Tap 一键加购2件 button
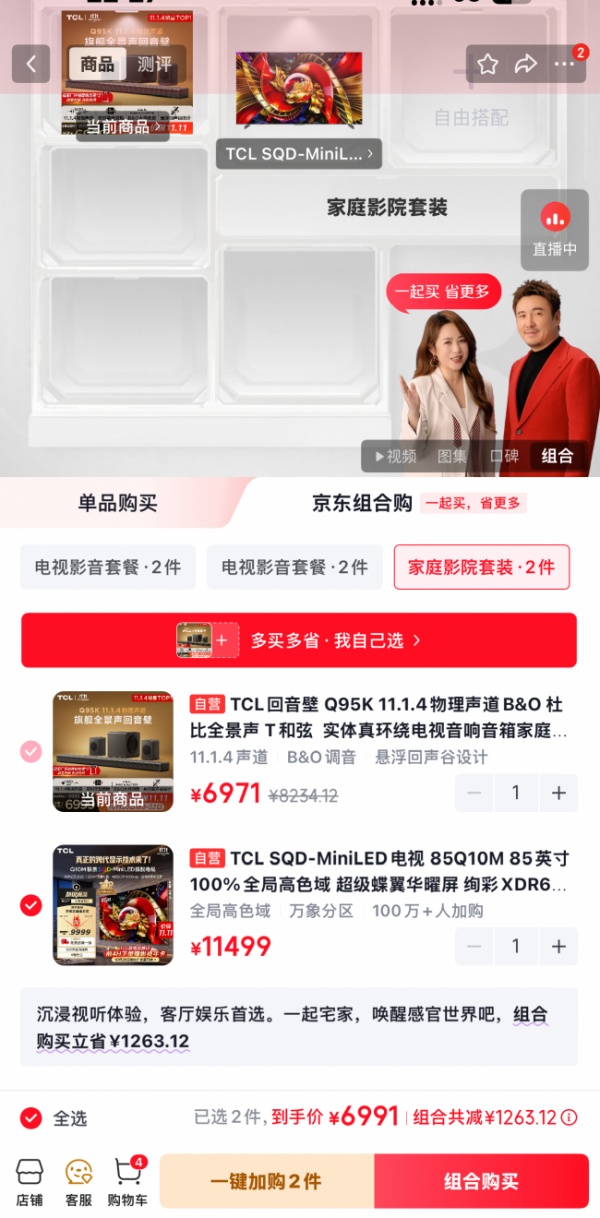 266,1181
